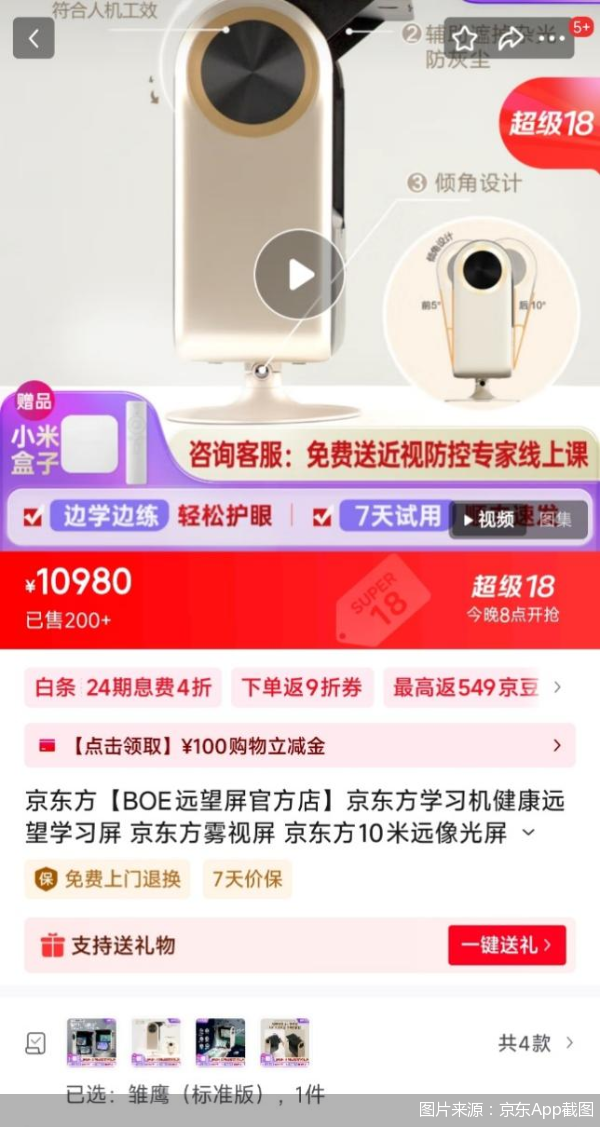Select the second product variant thumbnail
Image resolution: width=600 pixels, height=1127 pixels.
click(x=156, y=1043)
